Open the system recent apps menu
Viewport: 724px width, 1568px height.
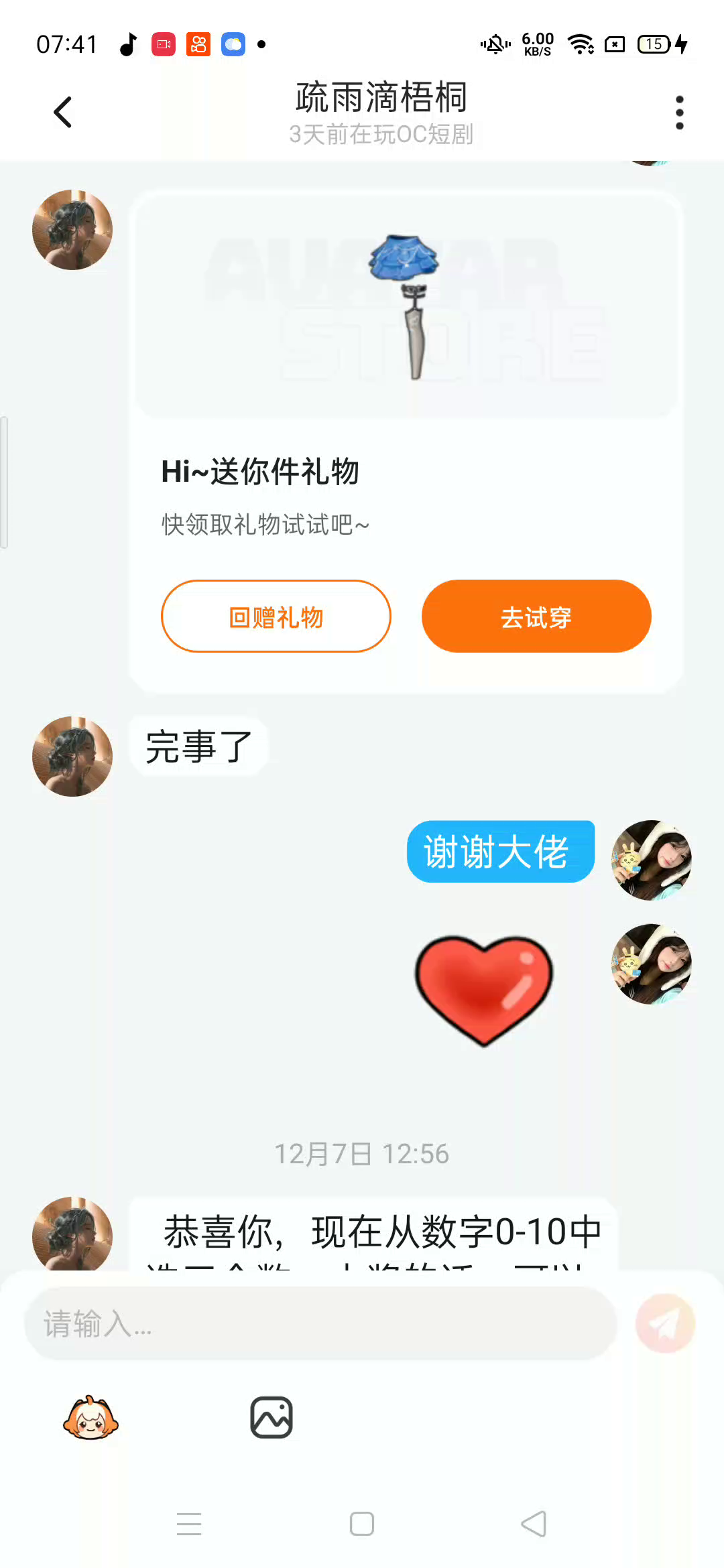(x=189, y=1524)
